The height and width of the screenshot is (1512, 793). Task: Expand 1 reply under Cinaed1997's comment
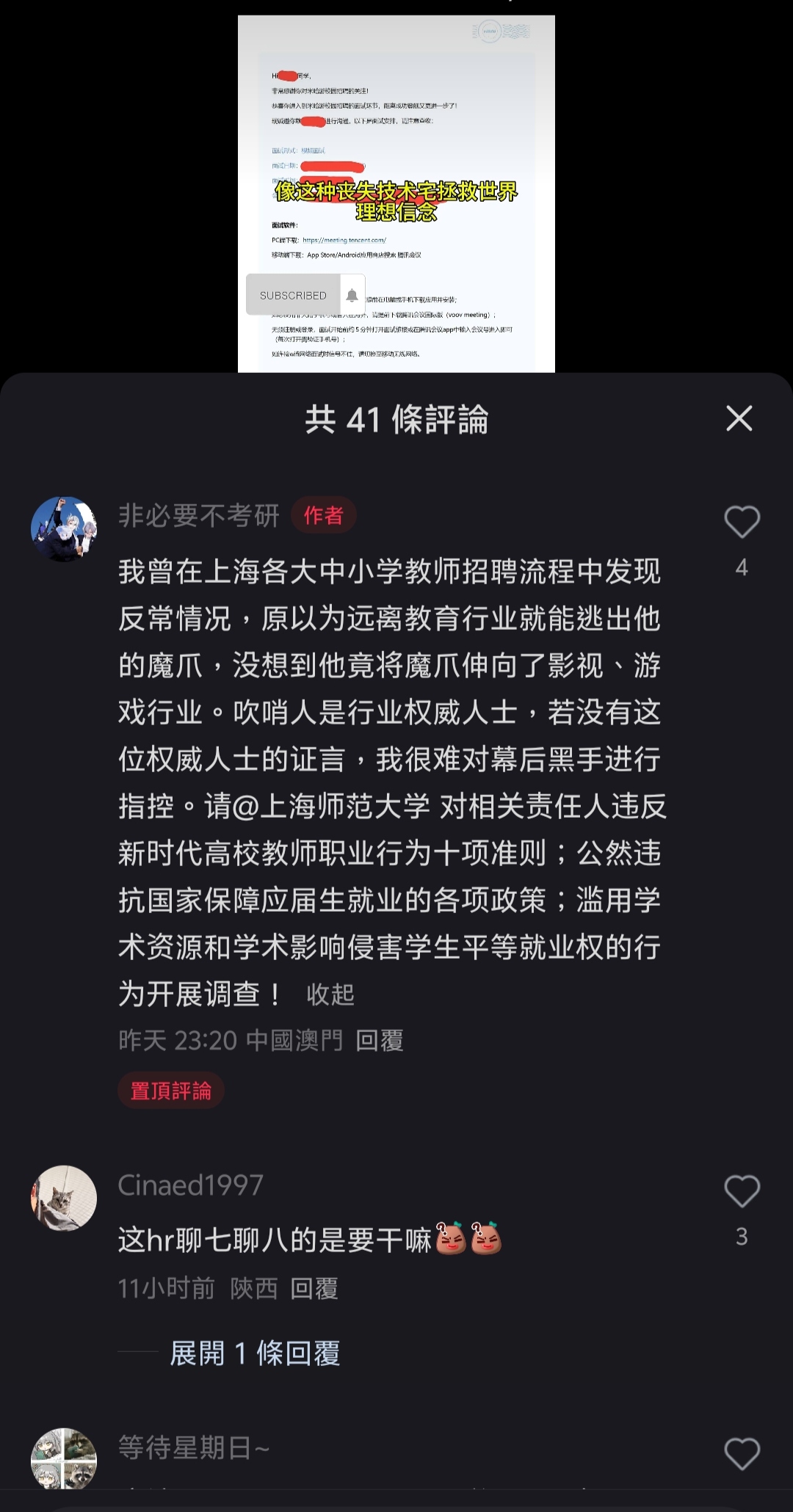pyautogui.click(x=255, y=1353)
